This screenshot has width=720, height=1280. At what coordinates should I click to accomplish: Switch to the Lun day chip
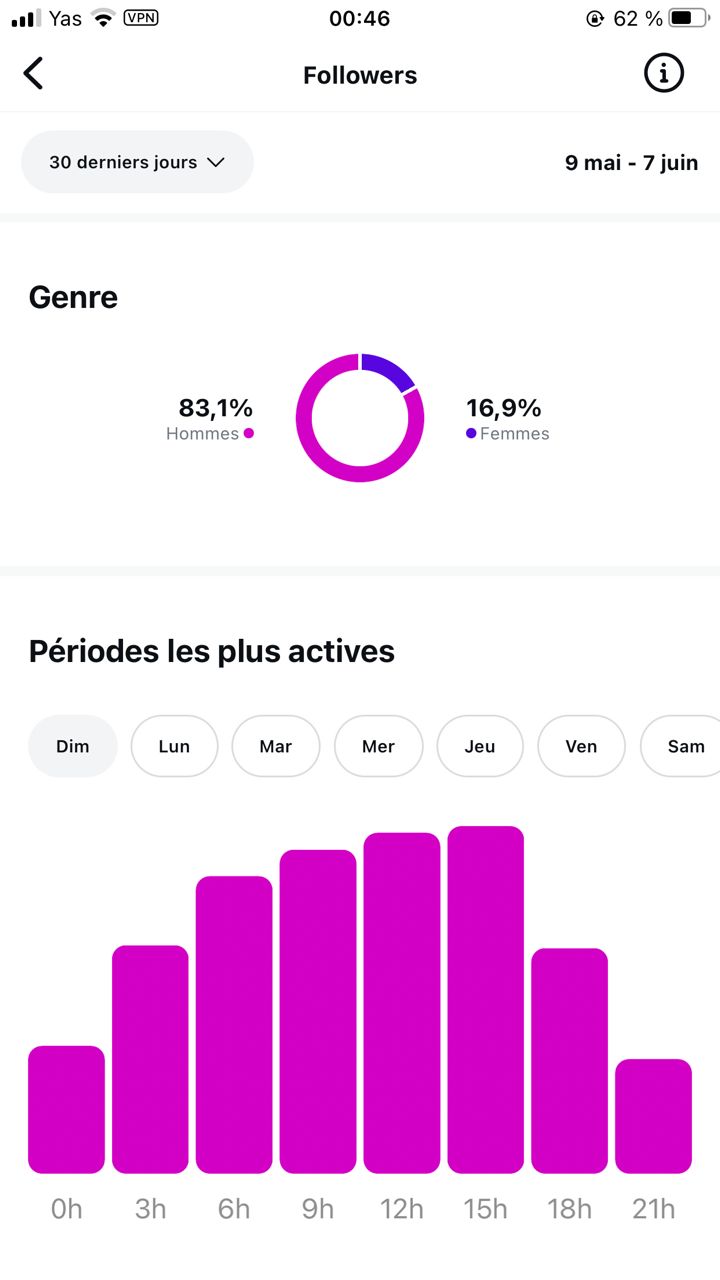(174, 746)
